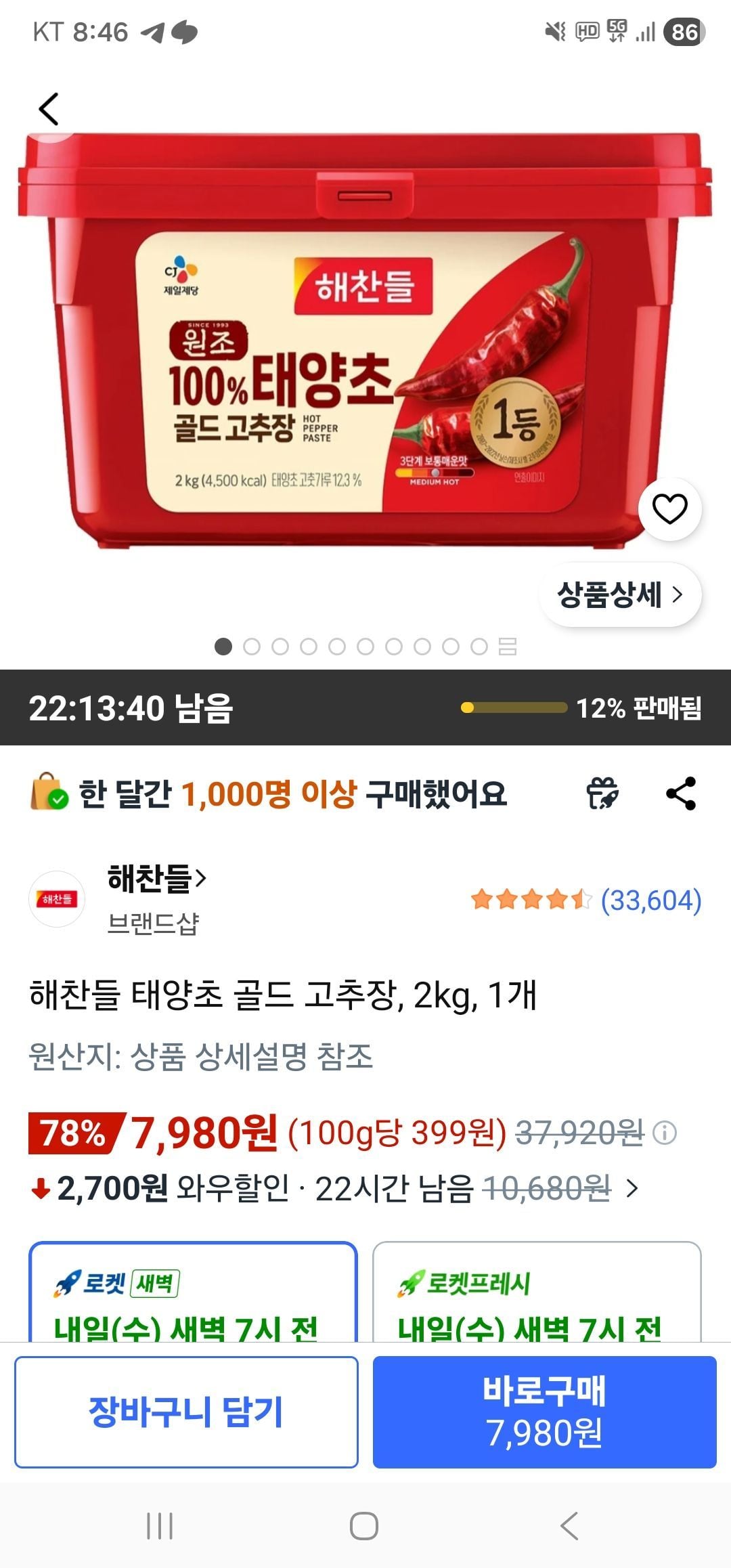This screenshot has width=731, height=1568.
Task: Open system recent apps
Action: [x=160, y=1526]
